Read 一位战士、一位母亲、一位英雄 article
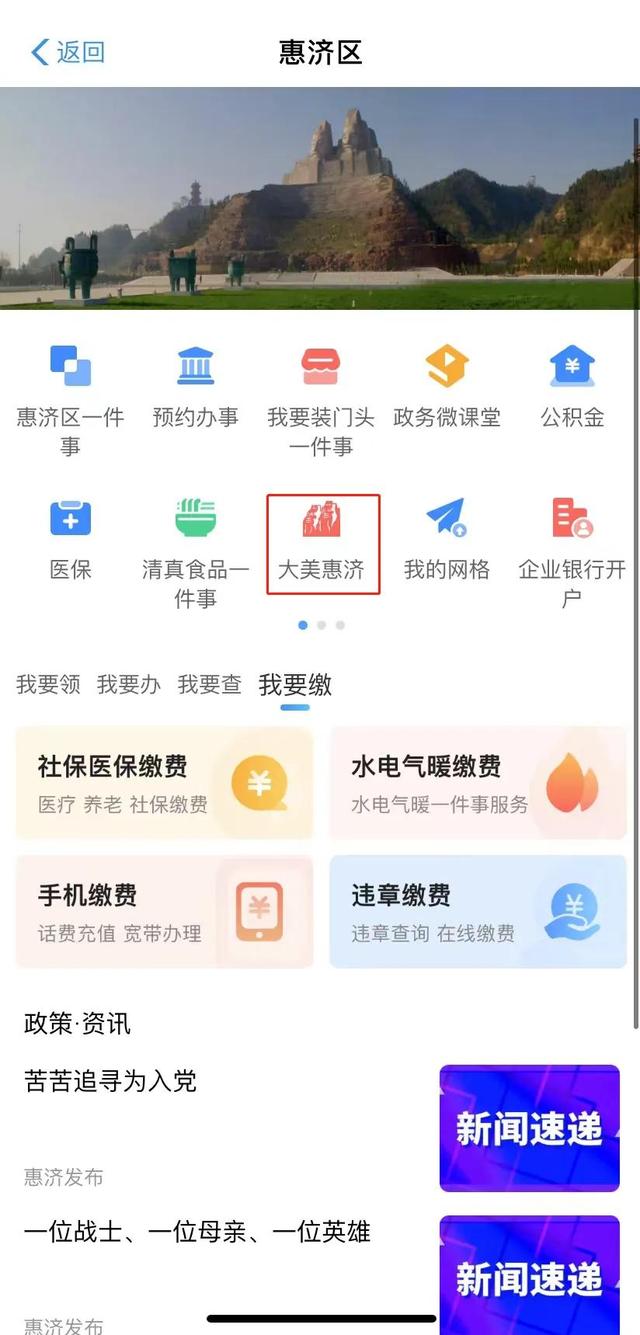This screenshot has height=1335, width=640. (197, 1231)
